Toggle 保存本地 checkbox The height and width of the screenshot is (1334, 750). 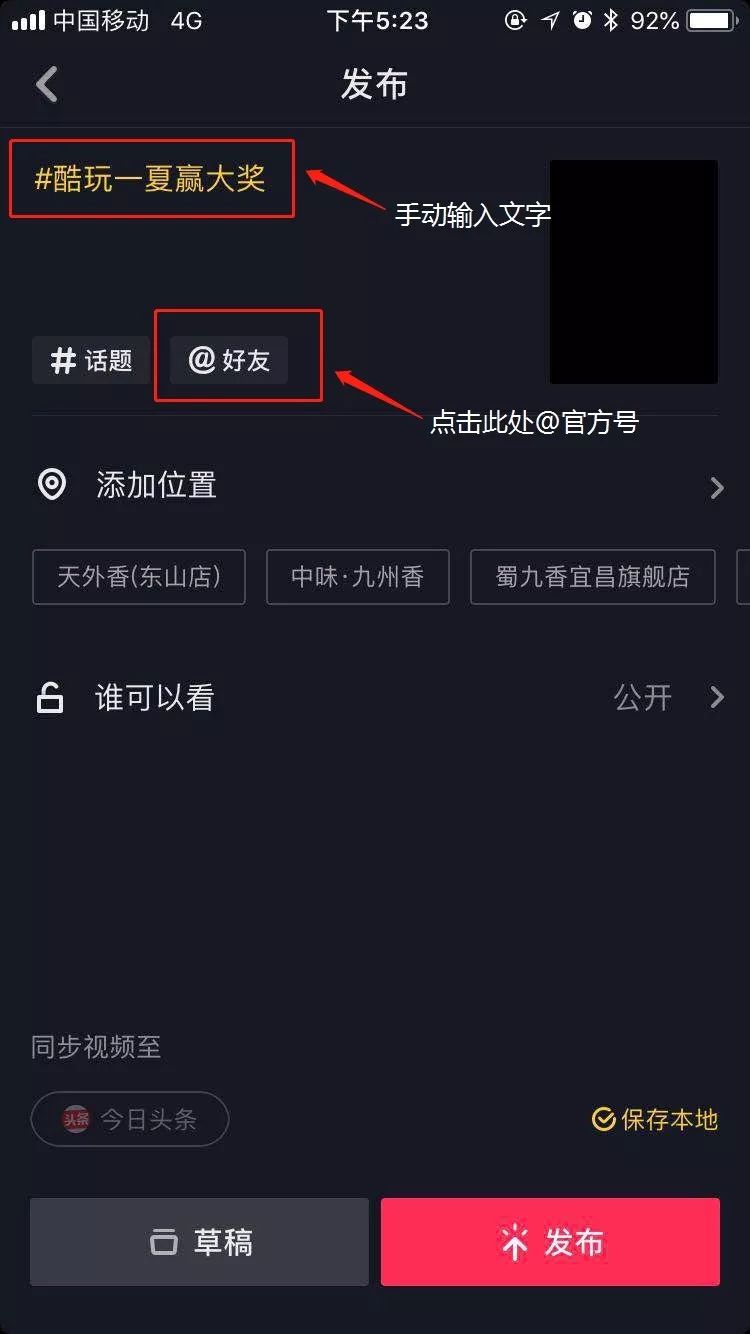(655, 1119)
